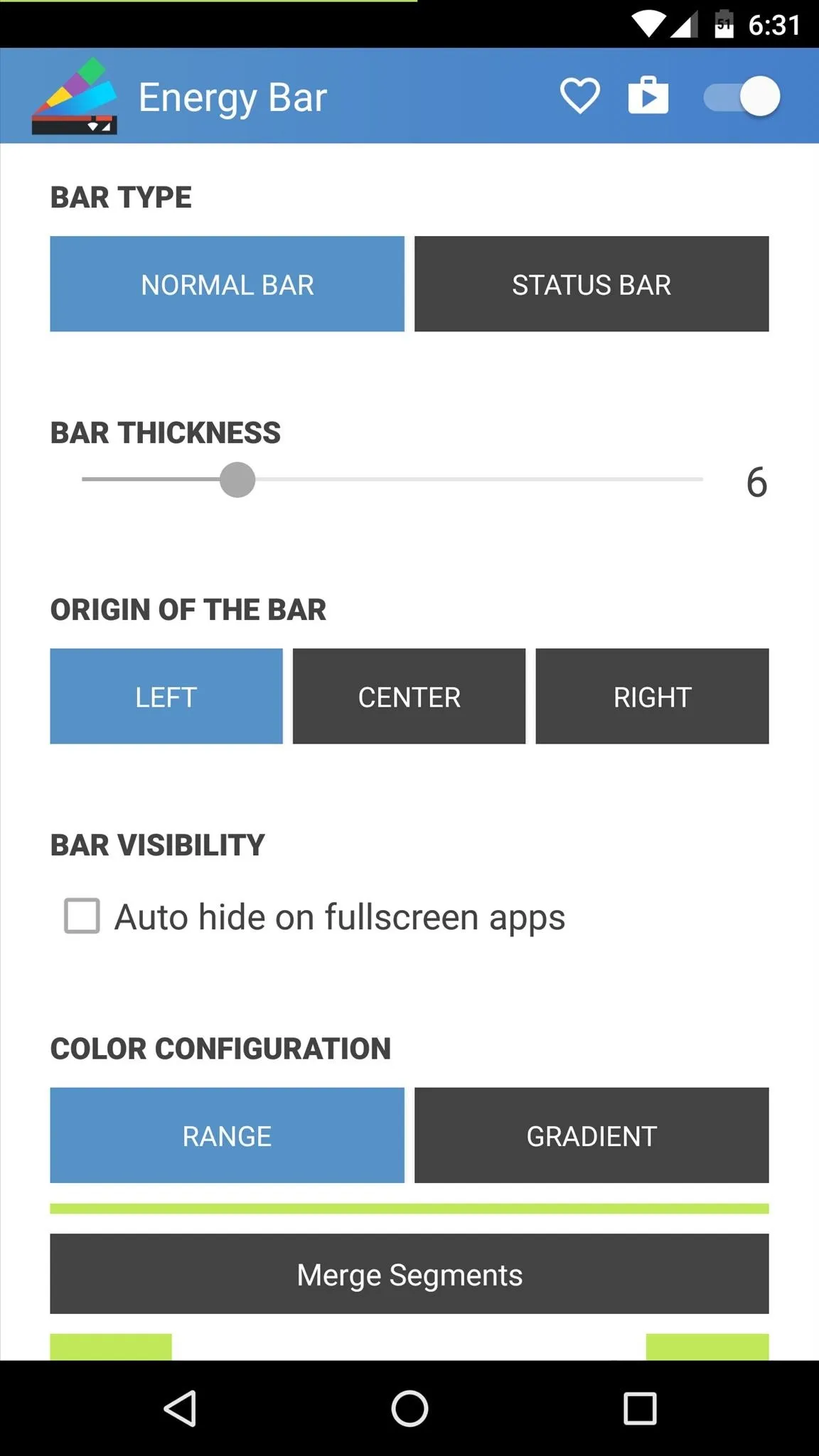Switch color configuration to Gradient
The height and width of the screenshot is (1456, 819).
(591, 1135)
